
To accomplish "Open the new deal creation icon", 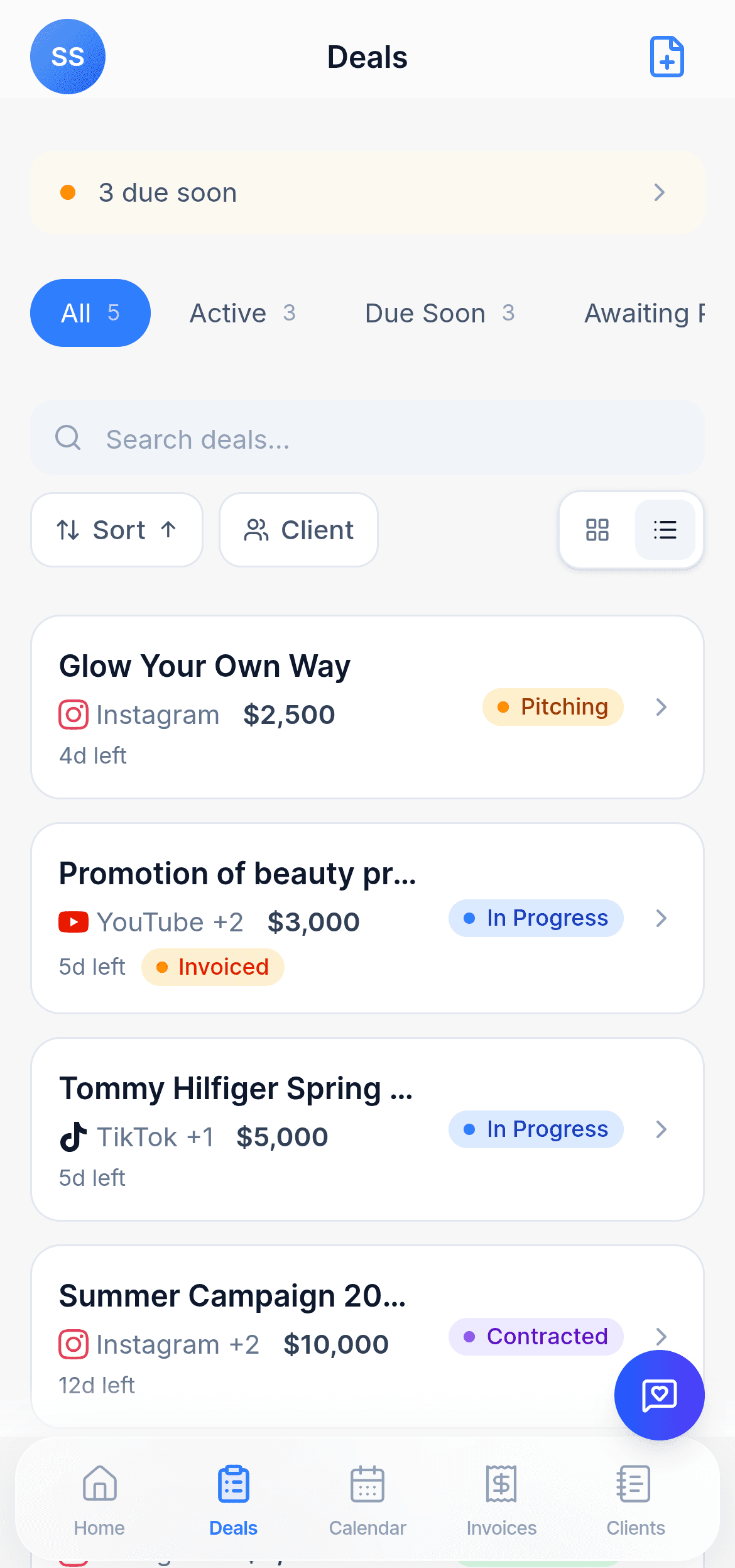I will (x=667, y=56).
